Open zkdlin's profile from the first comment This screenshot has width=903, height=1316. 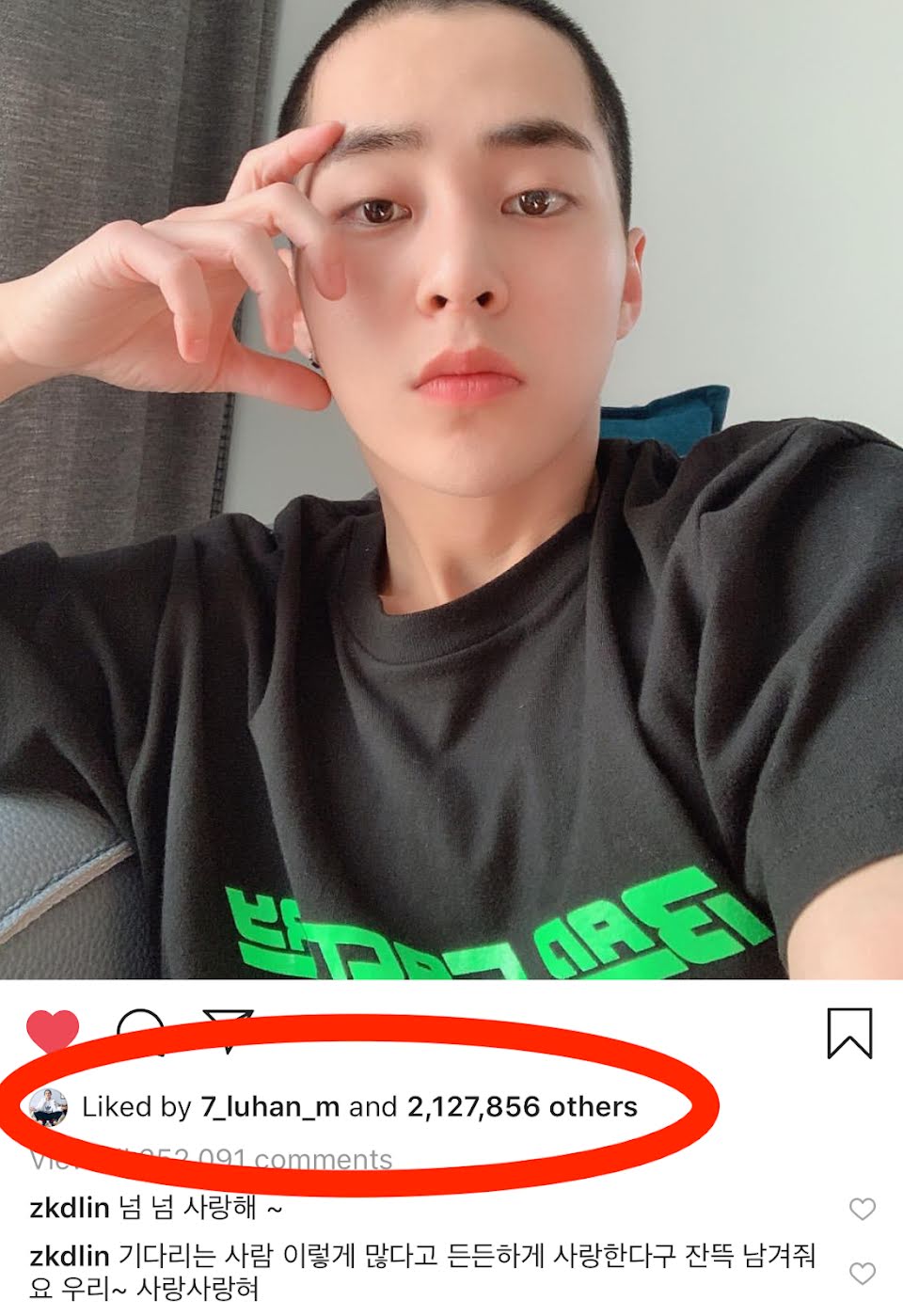tap(70, 1208)
